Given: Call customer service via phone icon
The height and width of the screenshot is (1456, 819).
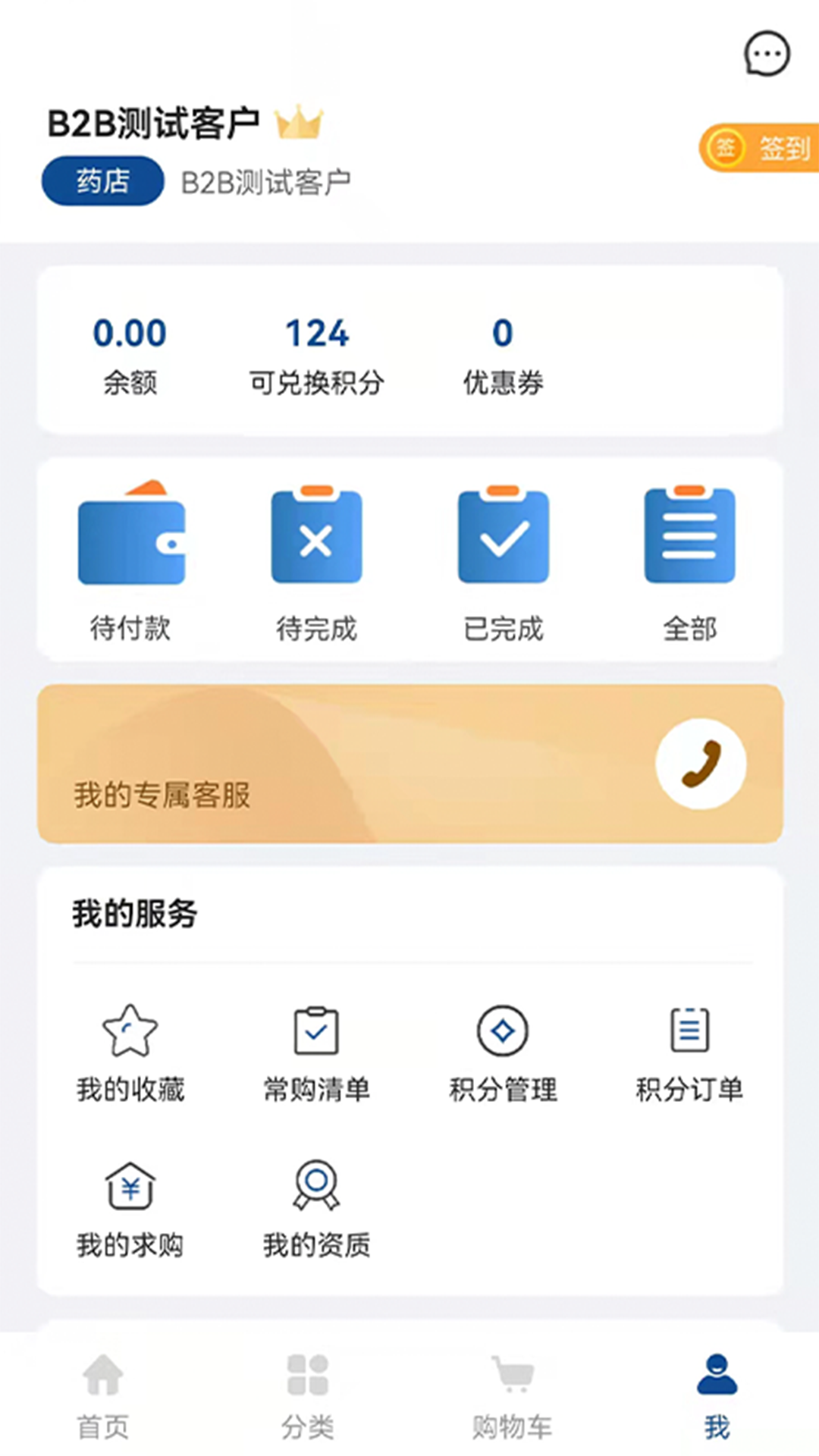Looking at the screenshot, I should (x=700, y=764).
